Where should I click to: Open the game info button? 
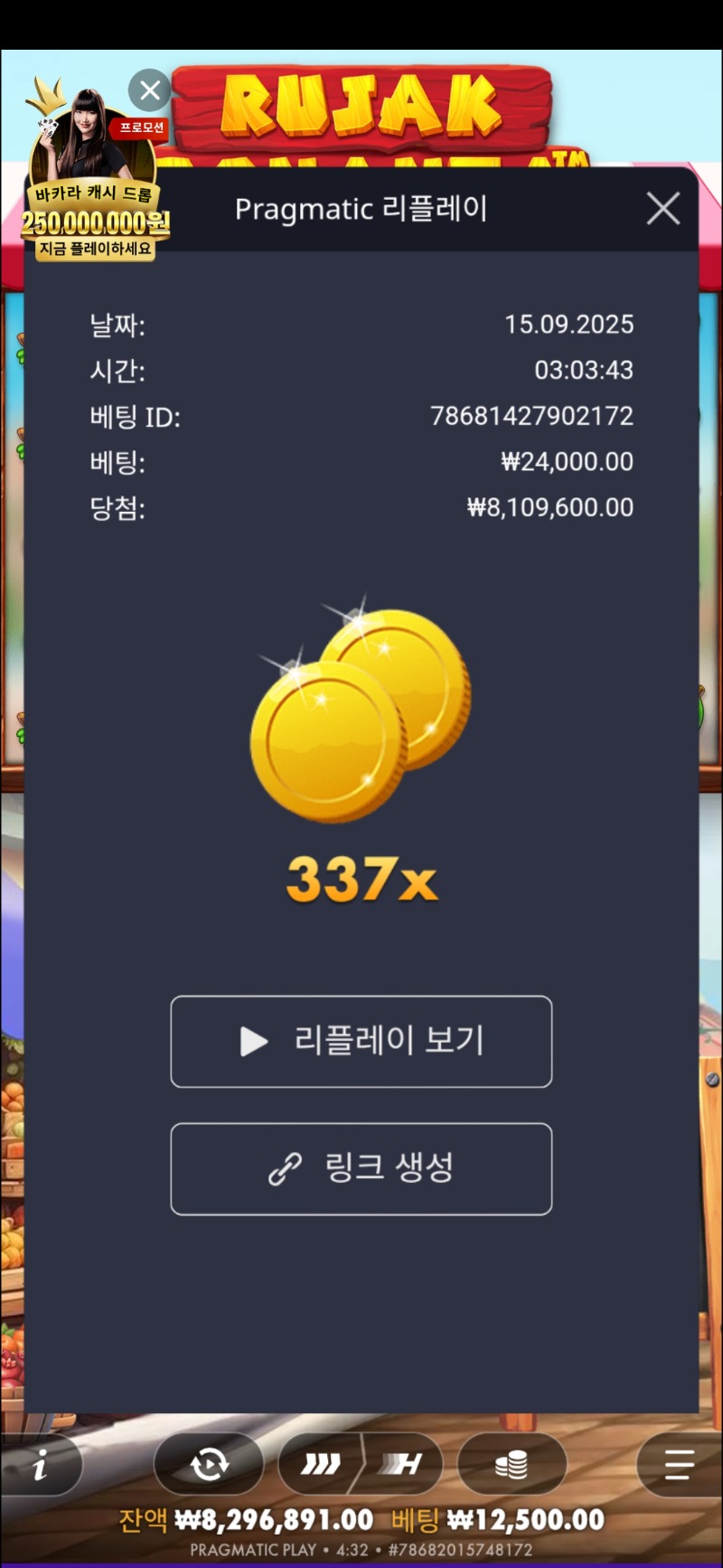(40, 1466)
